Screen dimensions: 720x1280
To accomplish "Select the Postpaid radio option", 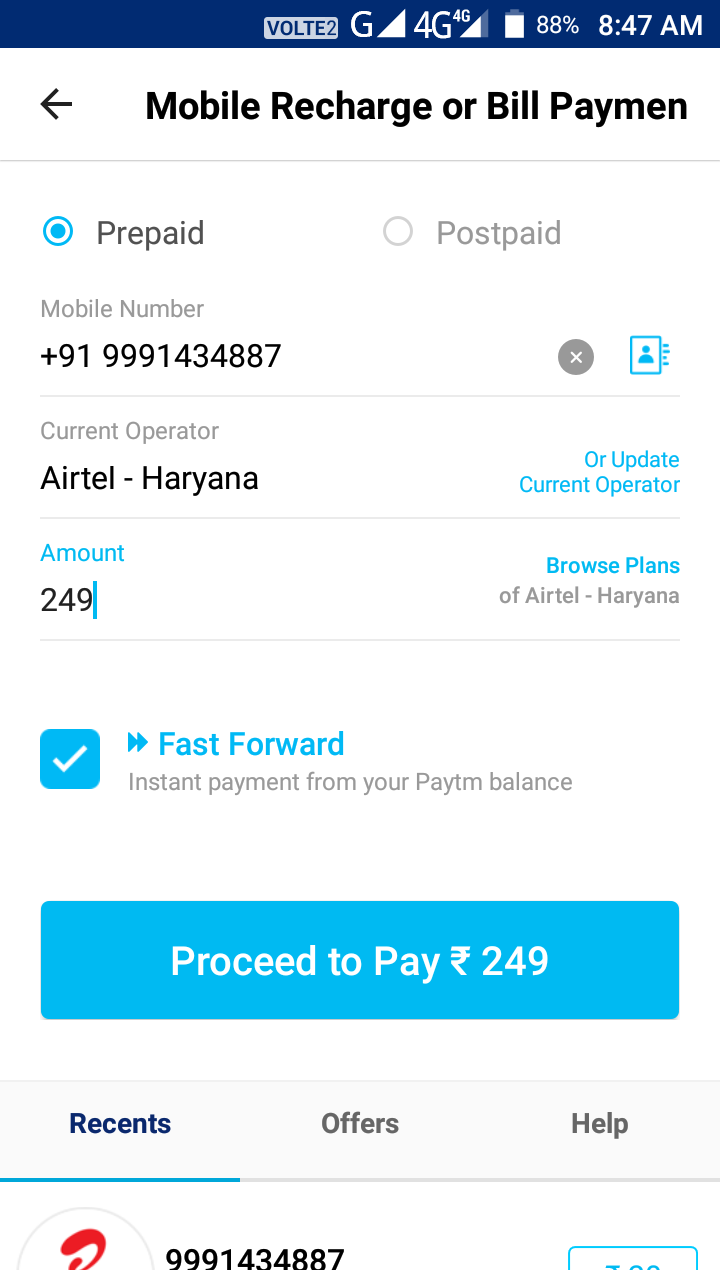I will [398, 233].
